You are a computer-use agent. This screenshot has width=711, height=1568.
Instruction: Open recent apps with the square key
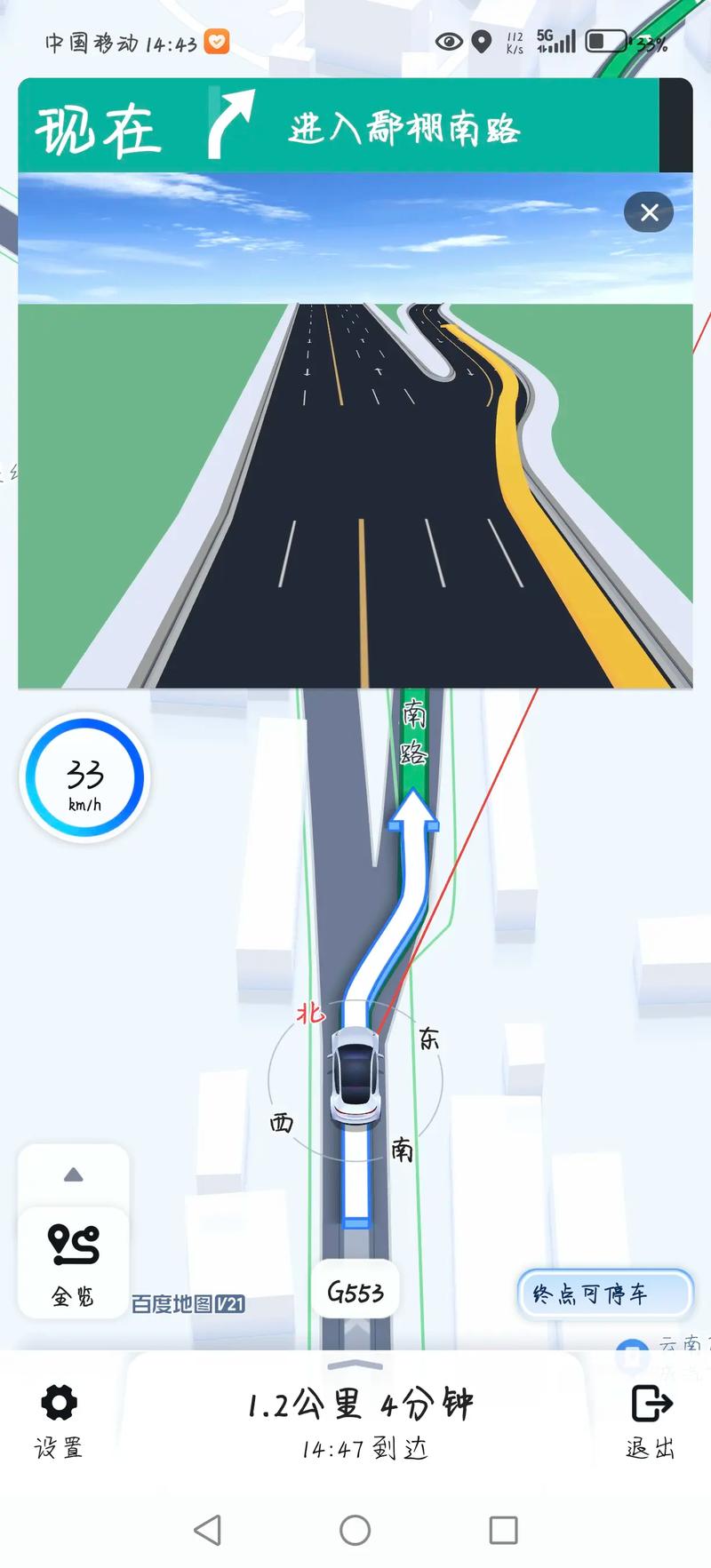pos(503,1530)
